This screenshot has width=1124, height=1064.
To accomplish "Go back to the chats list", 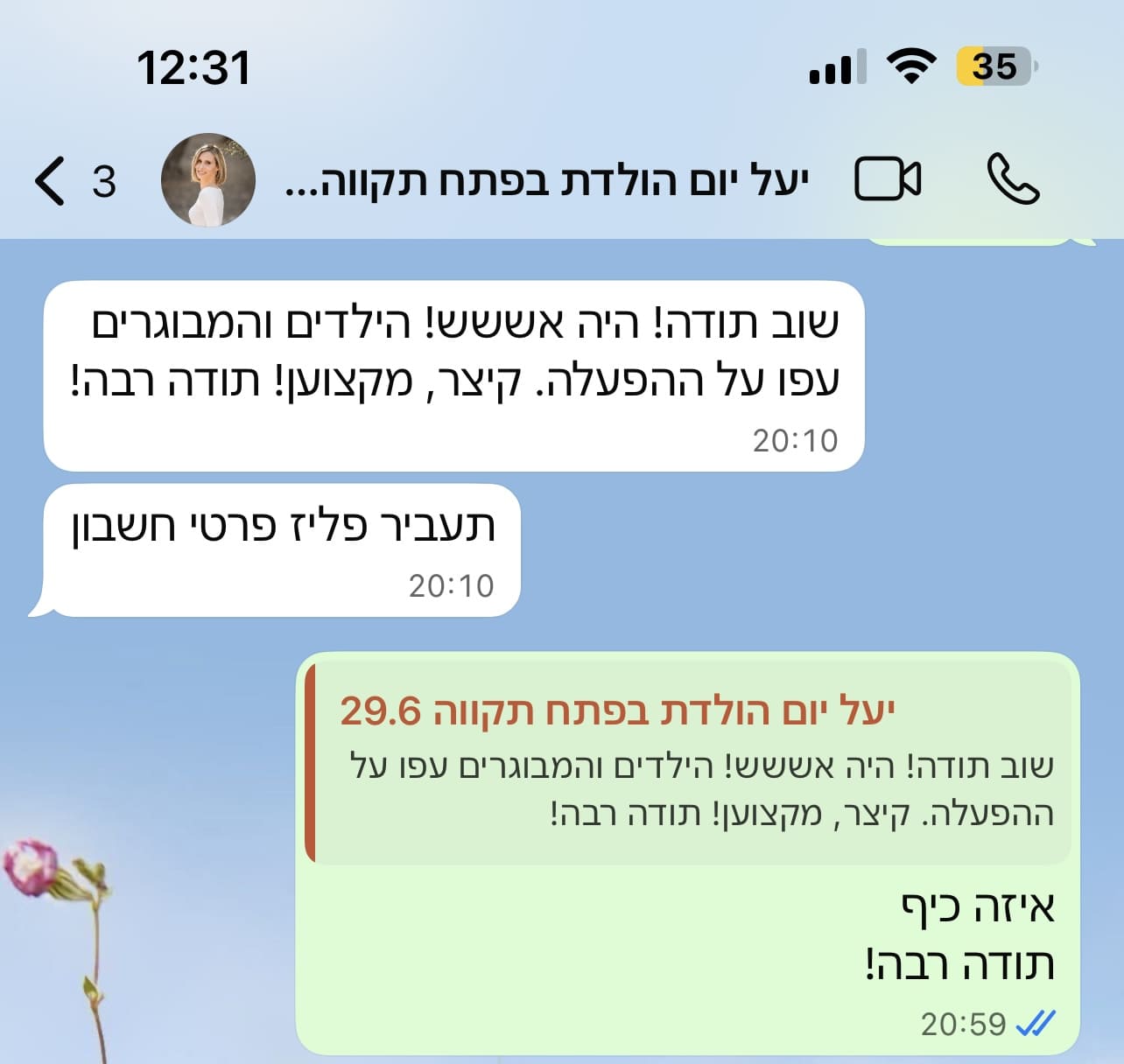I will click(53, 181).
